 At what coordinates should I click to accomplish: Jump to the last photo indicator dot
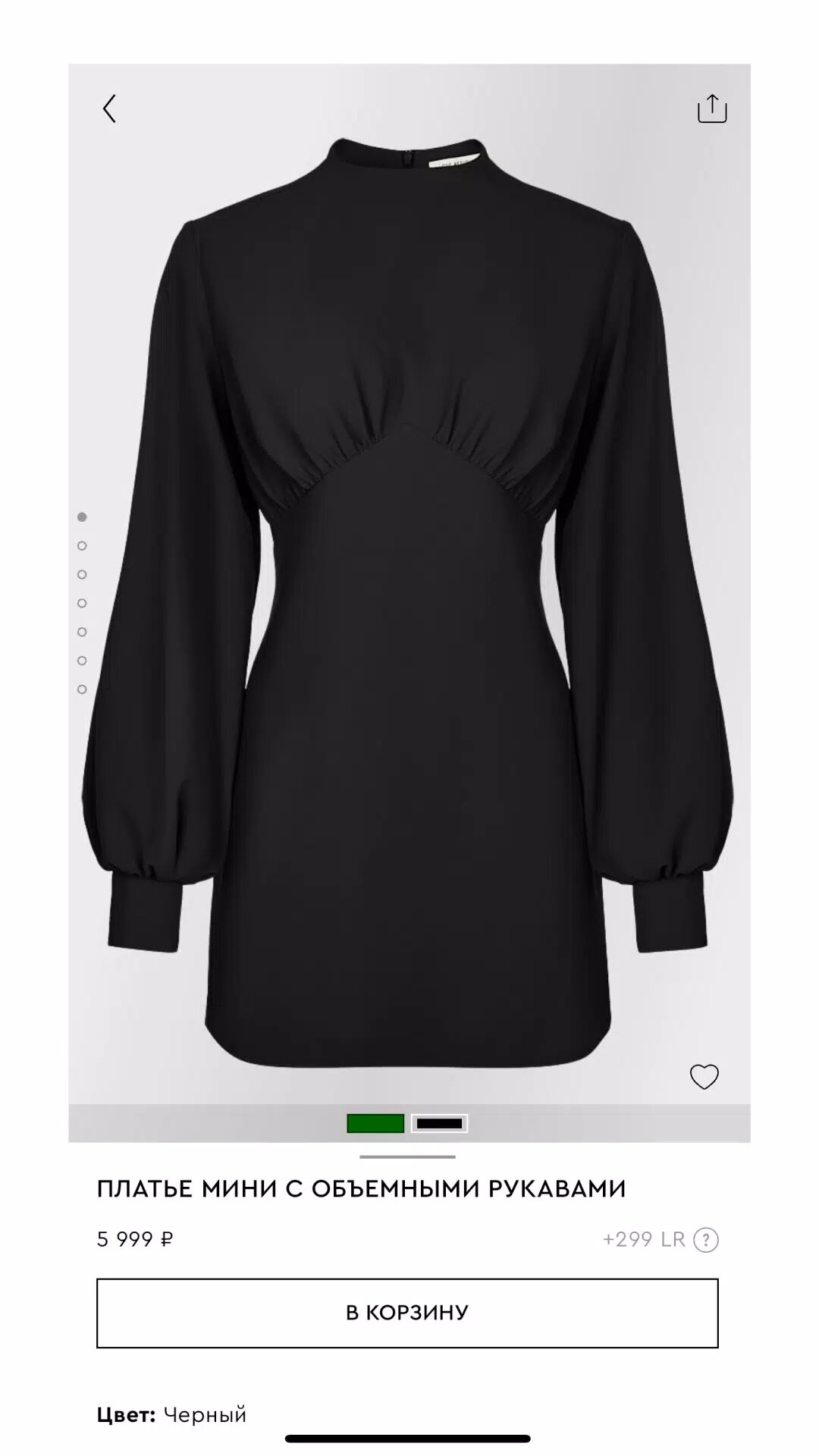(x=82, y=689)
